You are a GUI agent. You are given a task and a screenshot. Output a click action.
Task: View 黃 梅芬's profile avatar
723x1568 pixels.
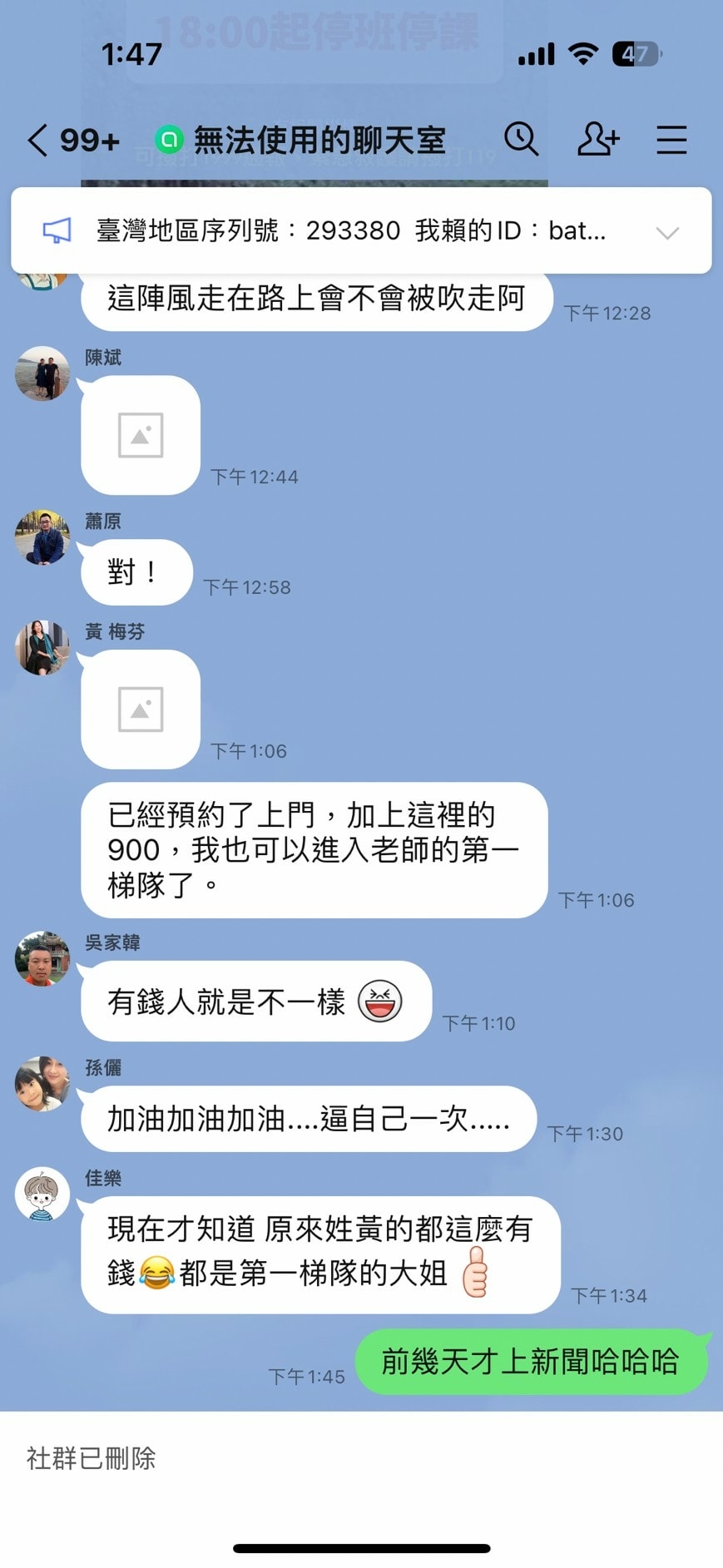(x=42, y=647)
